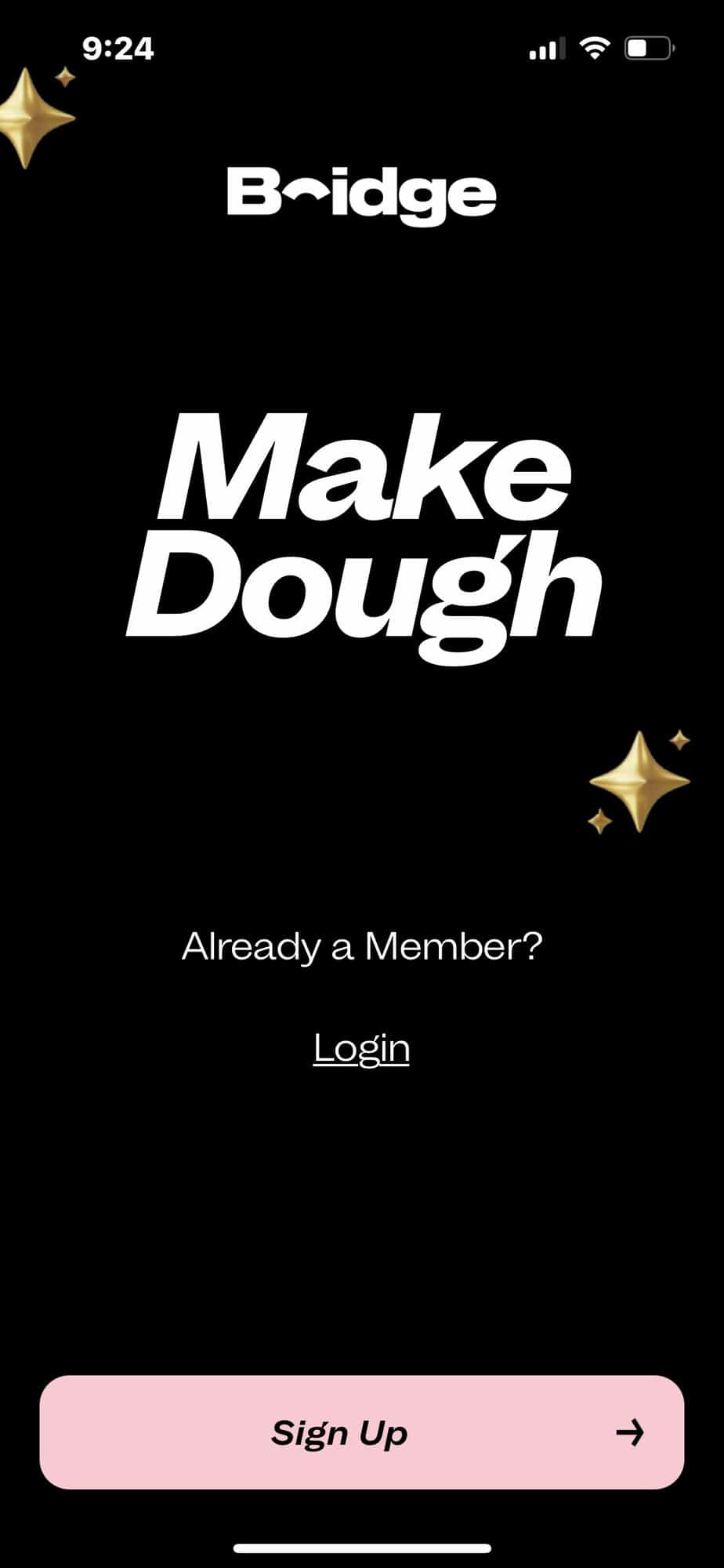Tap the 9:24 clock in the status bar
The height and width of the screenshot is (1568, 724).
[119, 49]
